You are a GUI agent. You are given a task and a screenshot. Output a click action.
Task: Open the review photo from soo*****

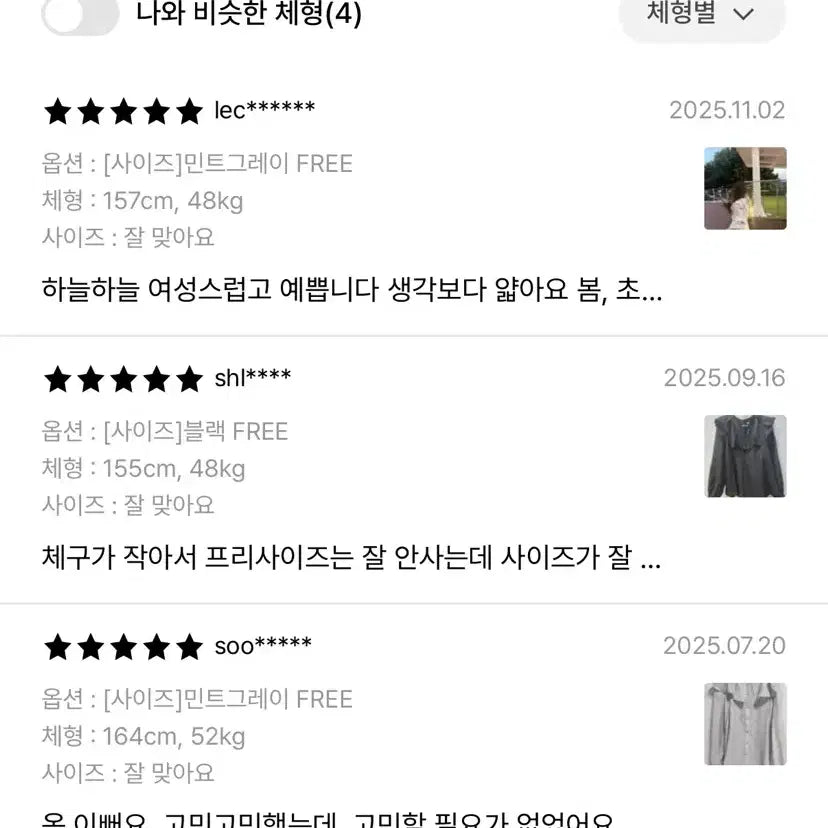(745, 724)
